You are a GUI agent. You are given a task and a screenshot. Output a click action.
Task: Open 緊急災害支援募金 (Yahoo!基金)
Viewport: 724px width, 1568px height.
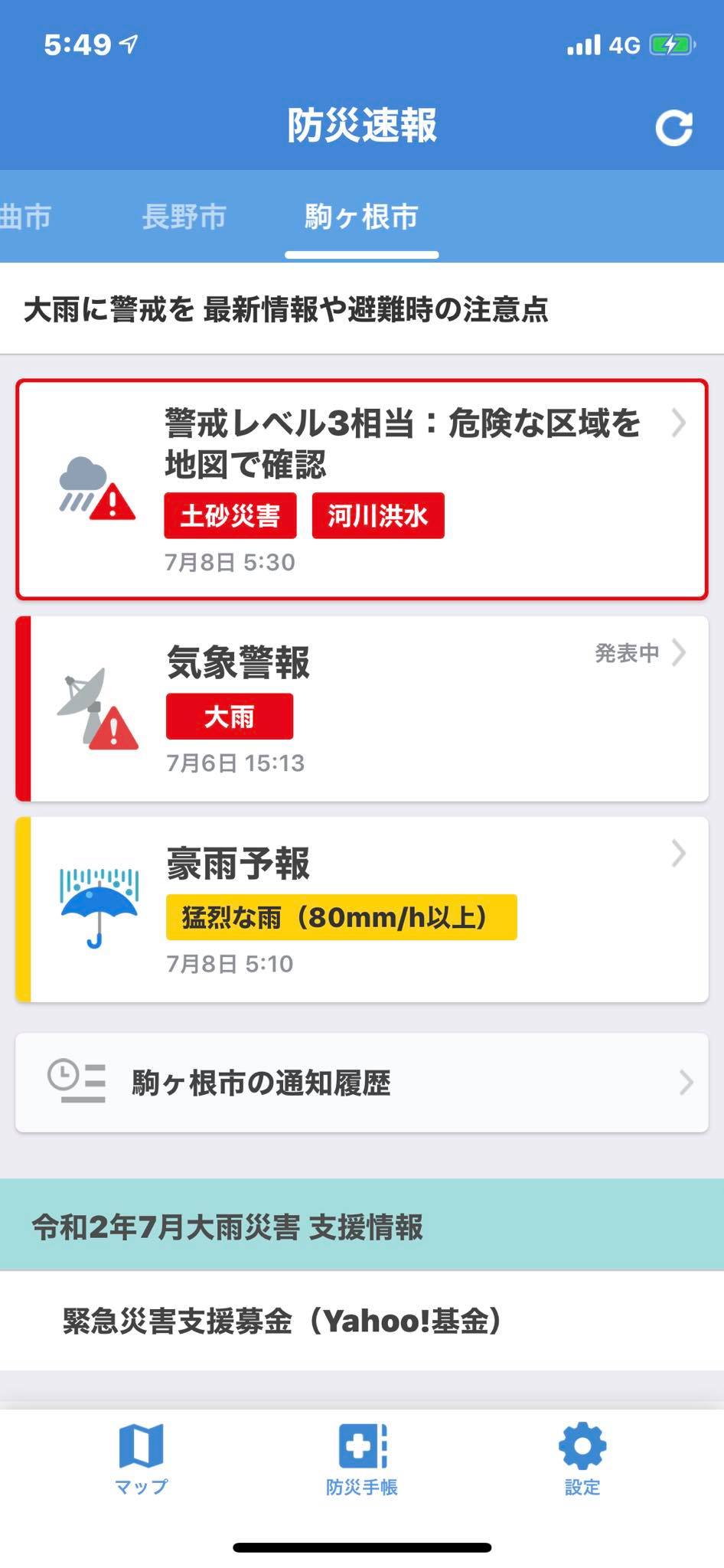pos(362,1321)
